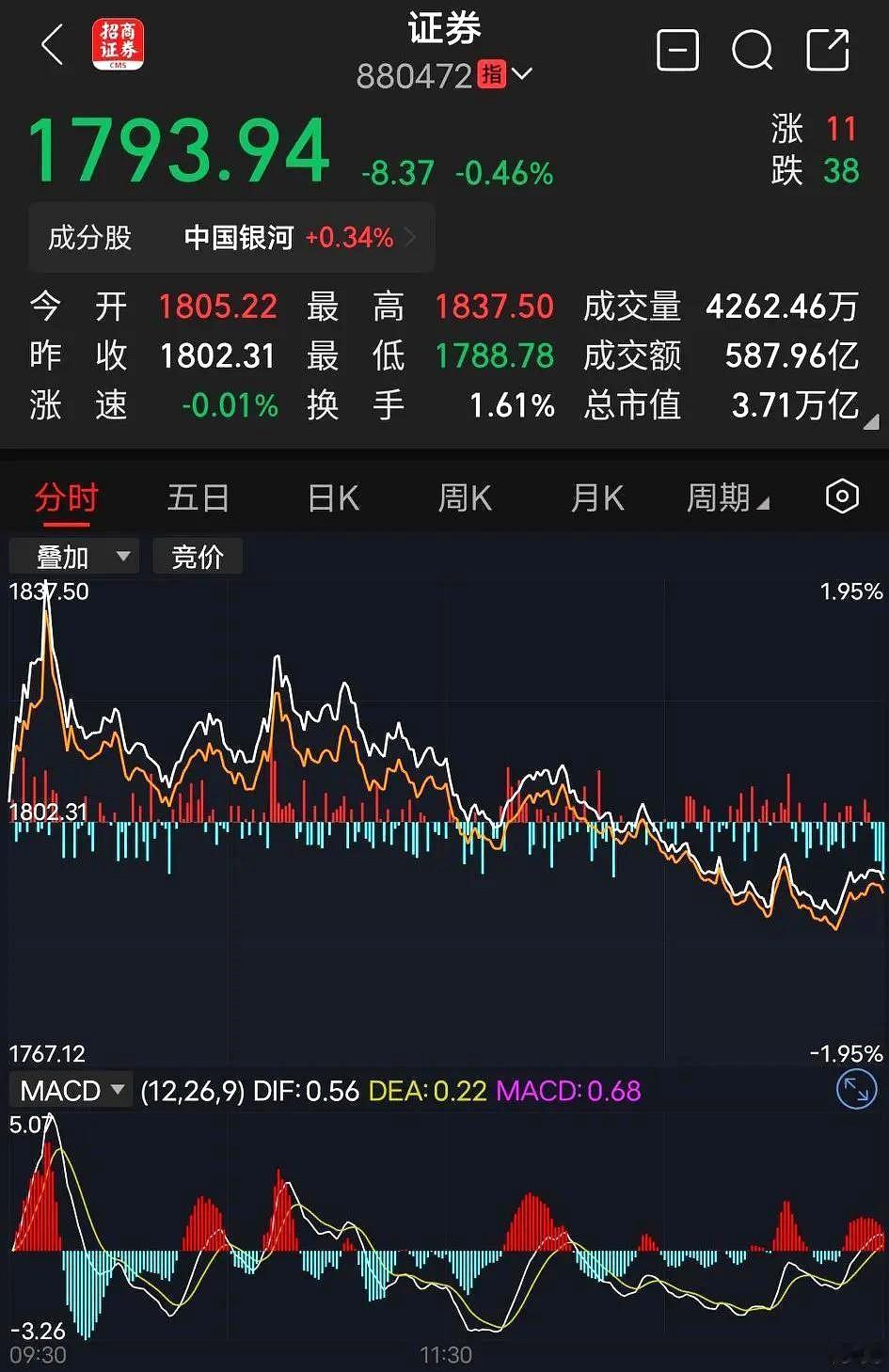889x1372 pixels.
Task: Show the 周K weekly chart
Action: [465, 497]
